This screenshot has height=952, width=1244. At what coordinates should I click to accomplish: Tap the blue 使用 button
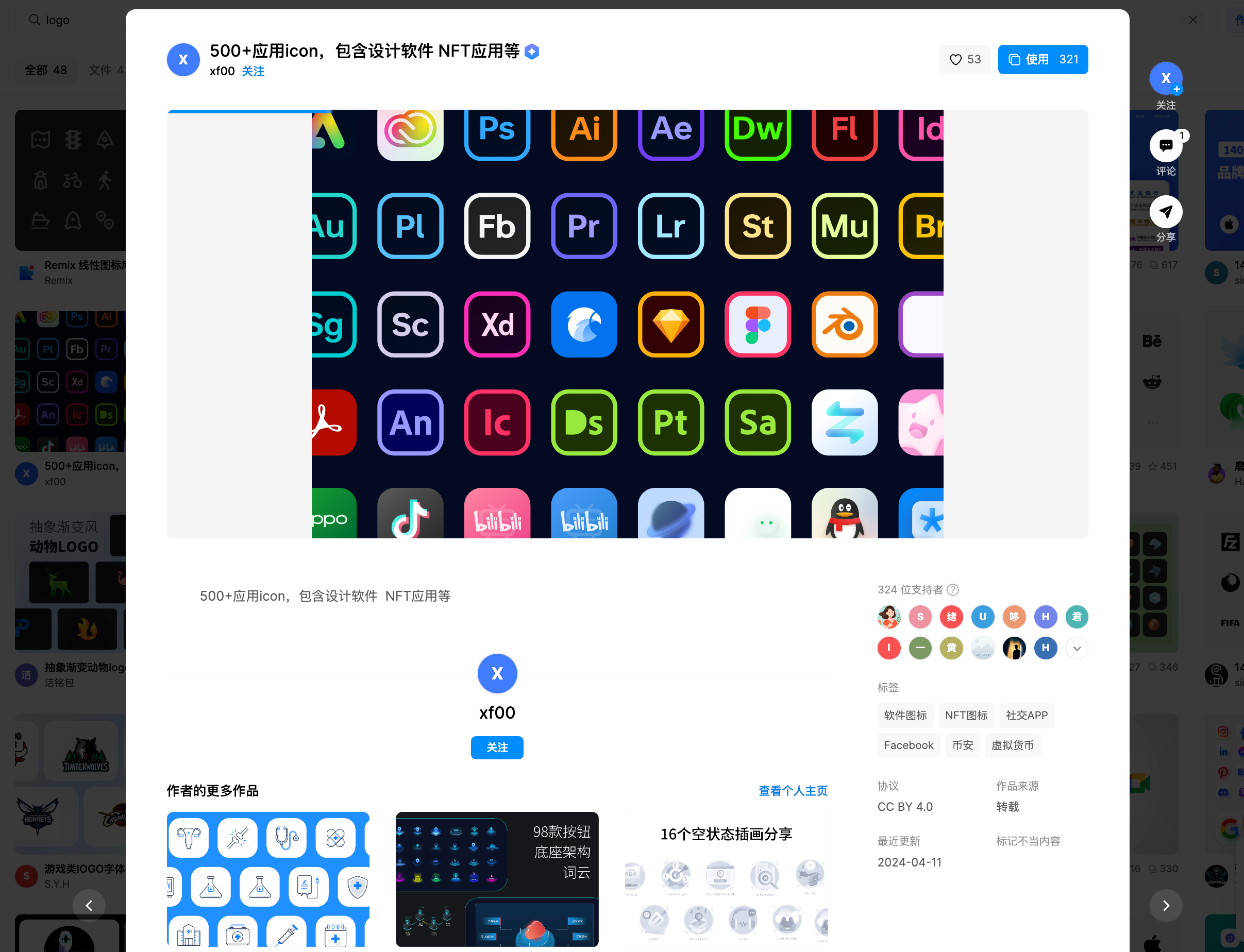pyautogui.click(x=1042, y=60)
